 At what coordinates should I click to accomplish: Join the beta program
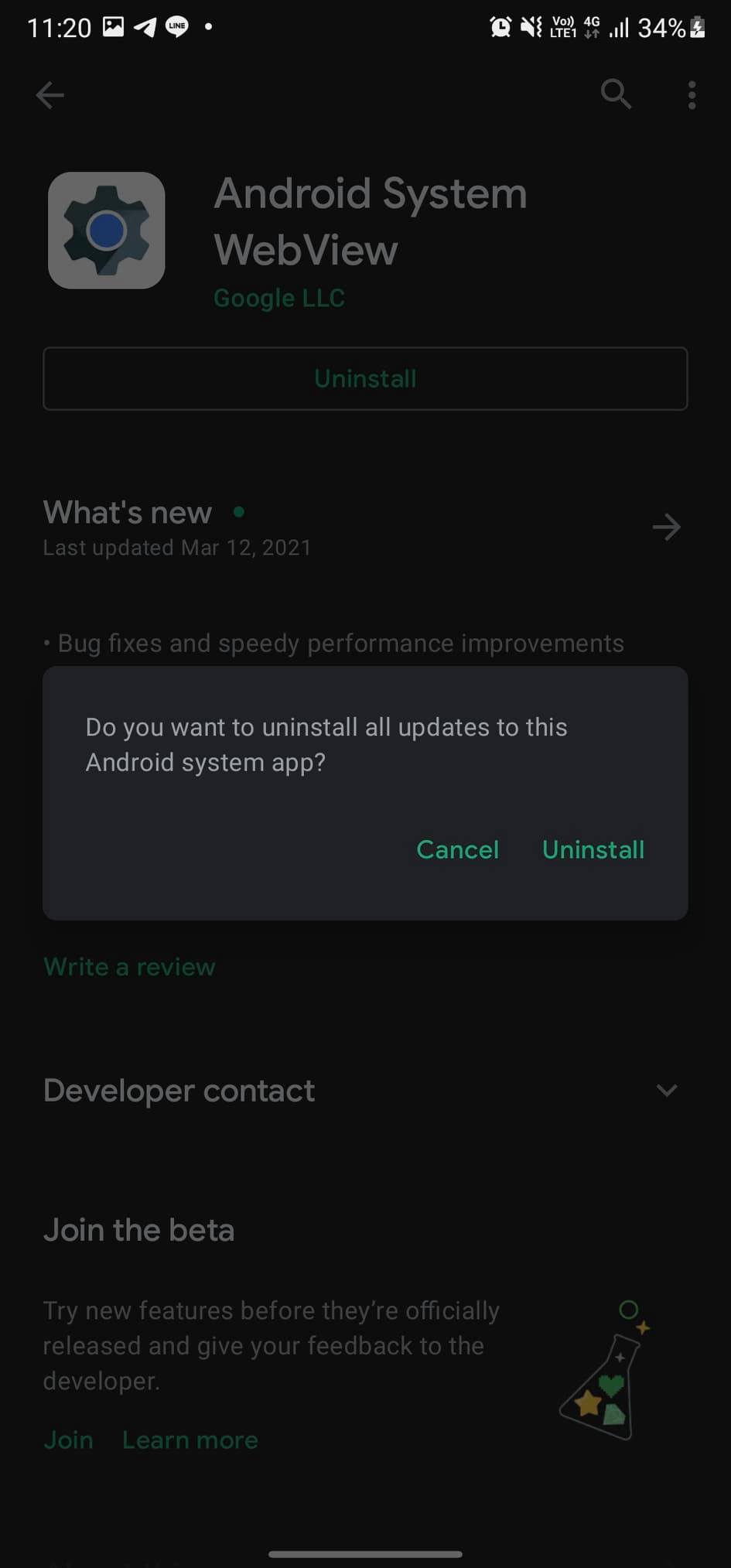pos(68,1440)
